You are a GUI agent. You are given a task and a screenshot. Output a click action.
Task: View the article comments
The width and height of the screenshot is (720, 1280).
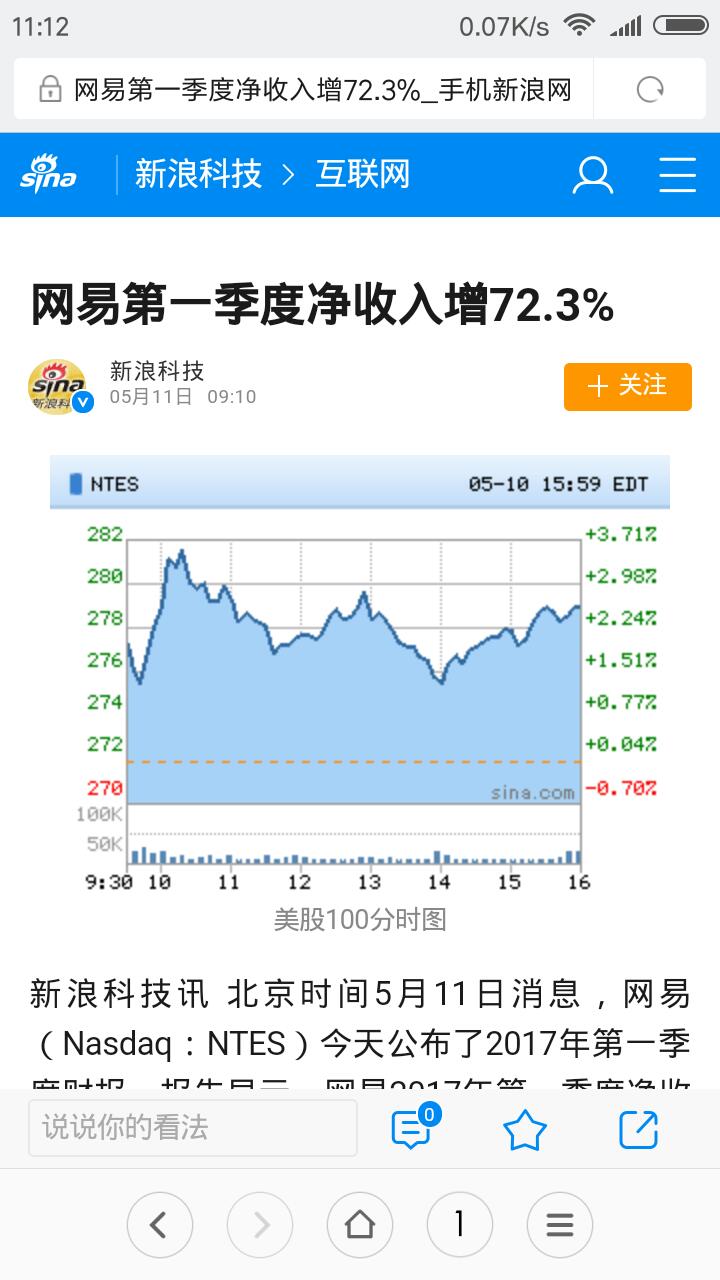pos(412,1129)
